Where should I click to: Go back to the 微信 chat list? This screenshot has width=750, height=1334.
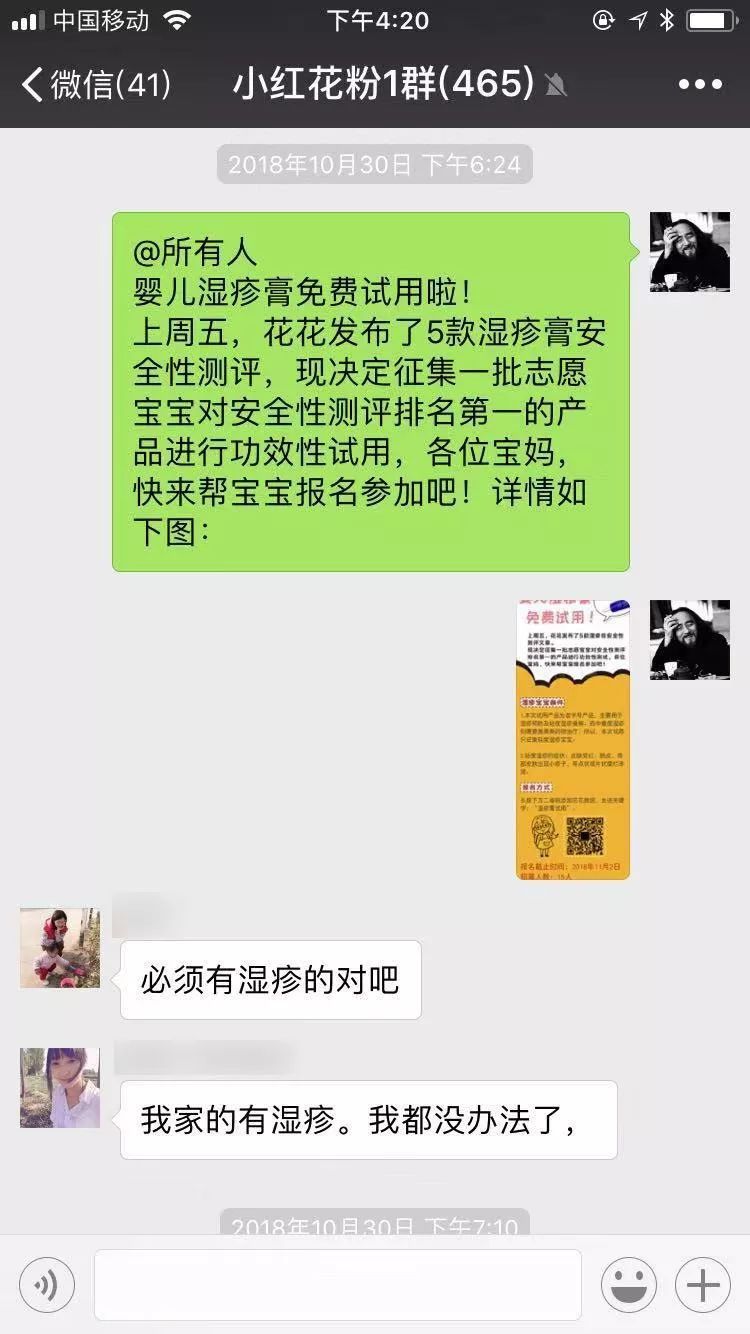pyautogui.click(x=95, y=84)
